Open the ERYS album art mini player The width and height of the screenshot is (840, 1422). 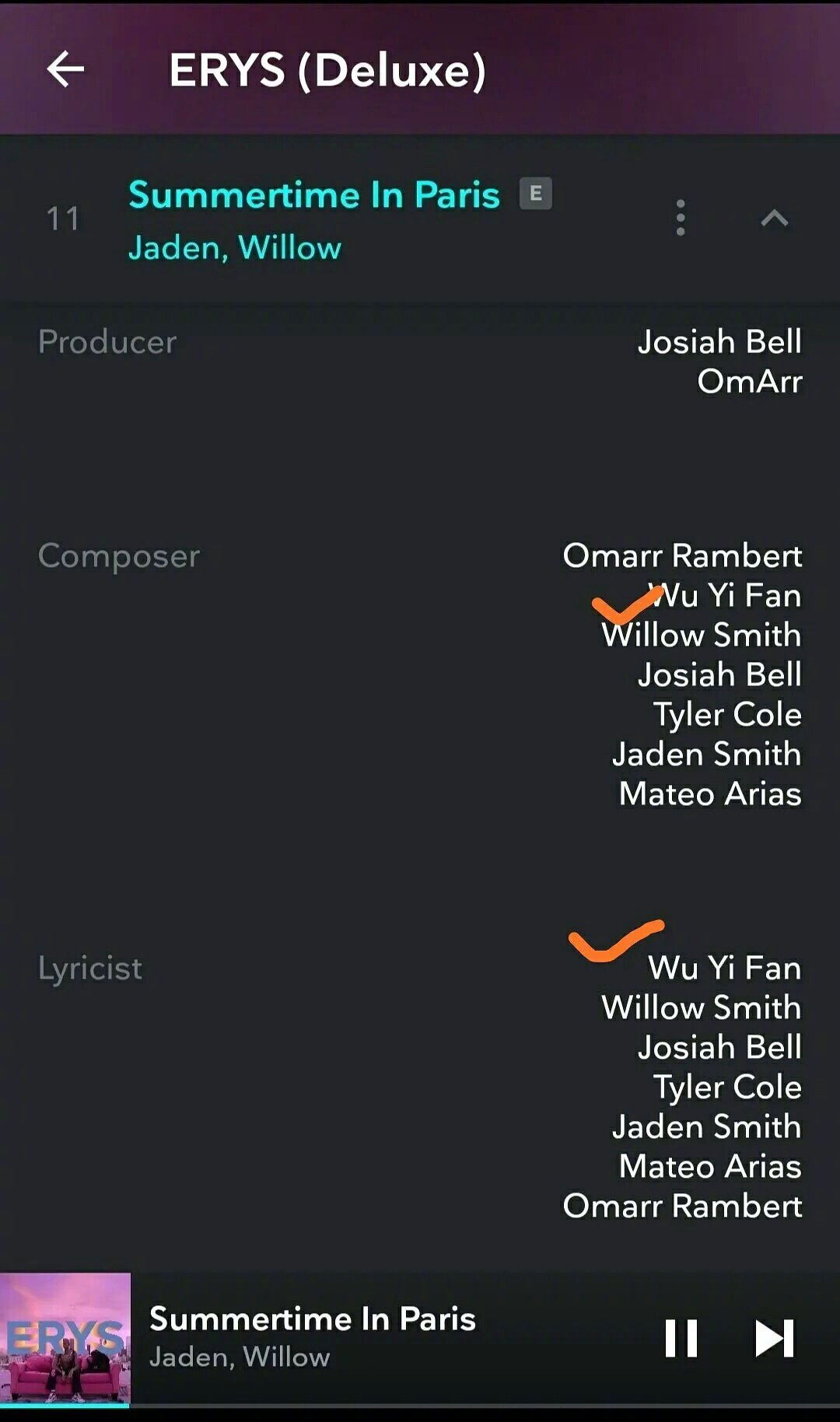pos(65,1339)
